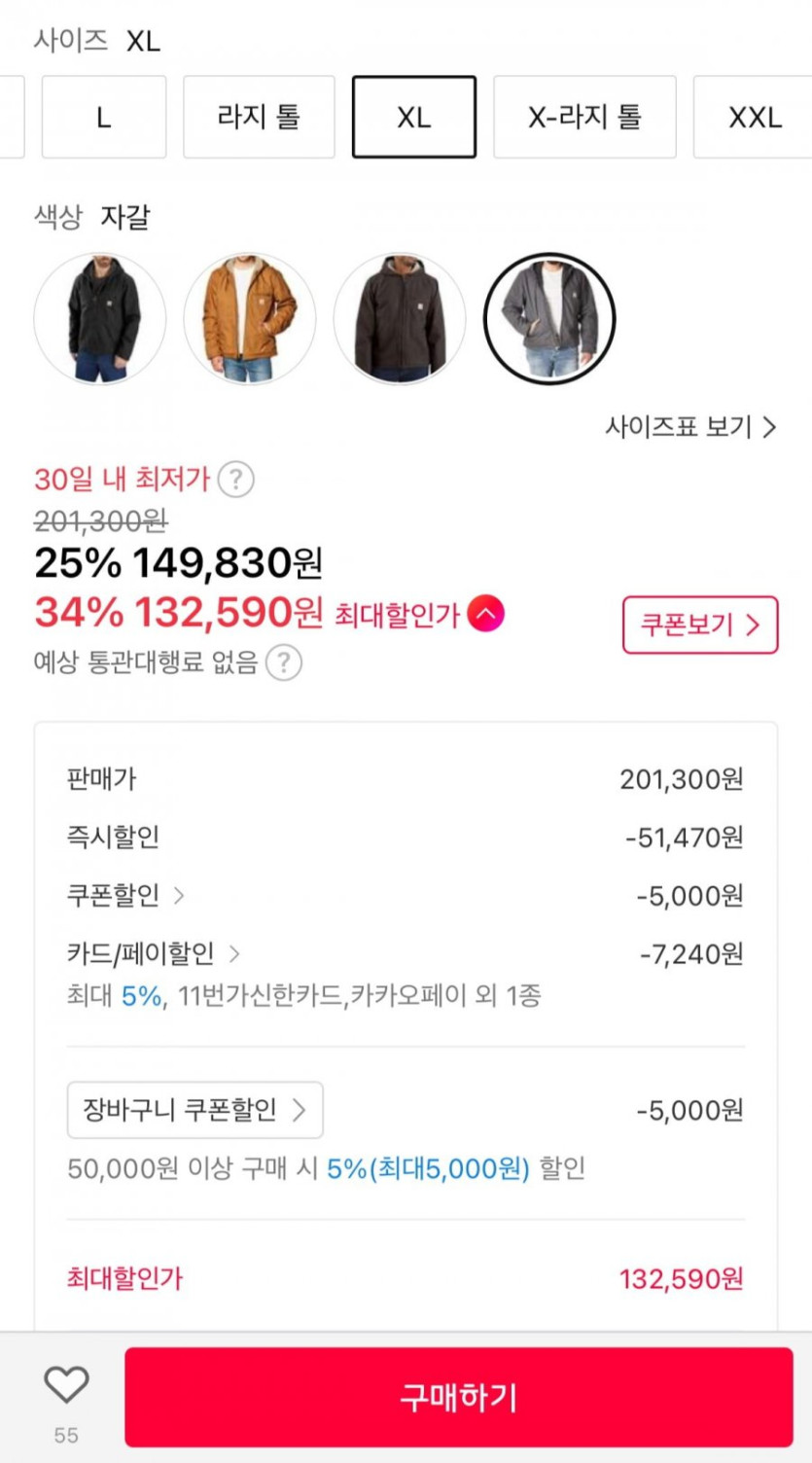Like this product with the heart icon
The height and width of the screenshot is (1463, 812).
pyautogui.click(x=66, y=1385)
